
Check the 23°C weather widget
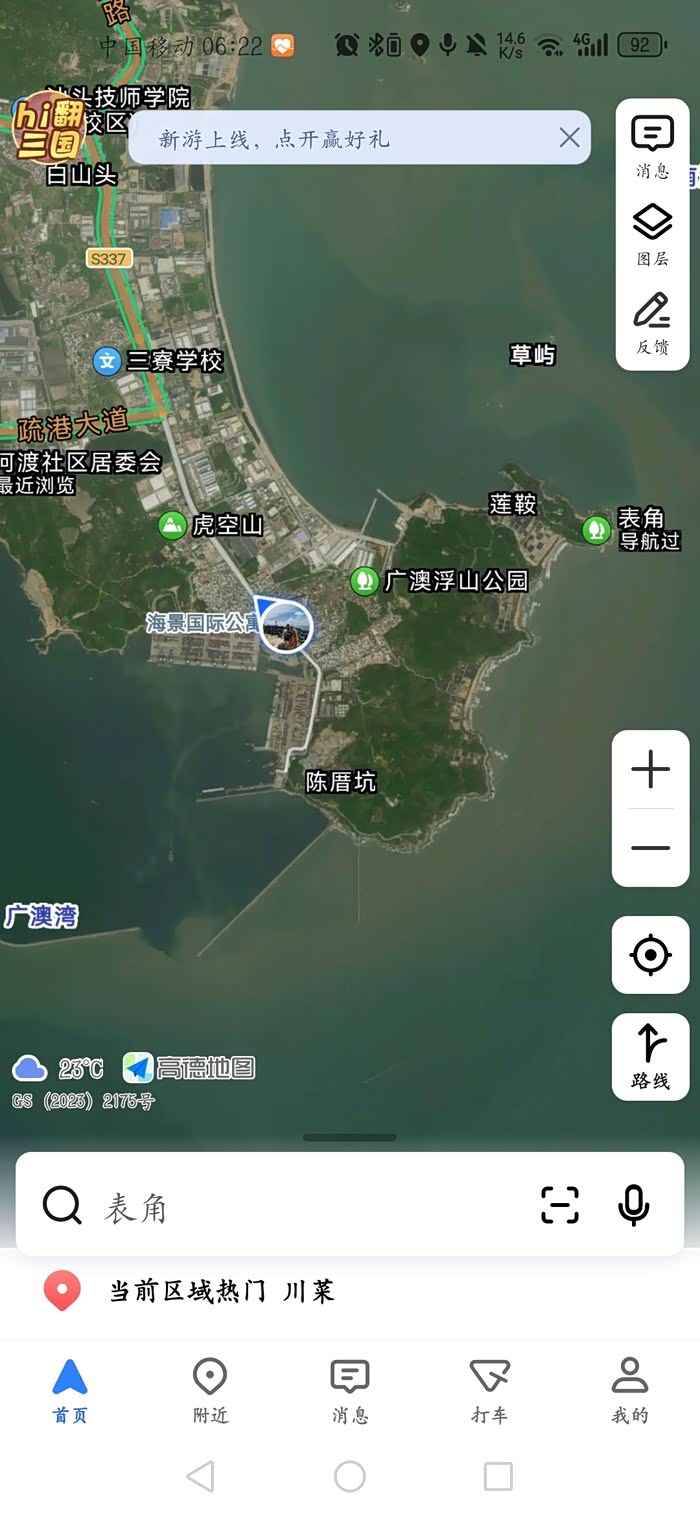coord(58,1069)
